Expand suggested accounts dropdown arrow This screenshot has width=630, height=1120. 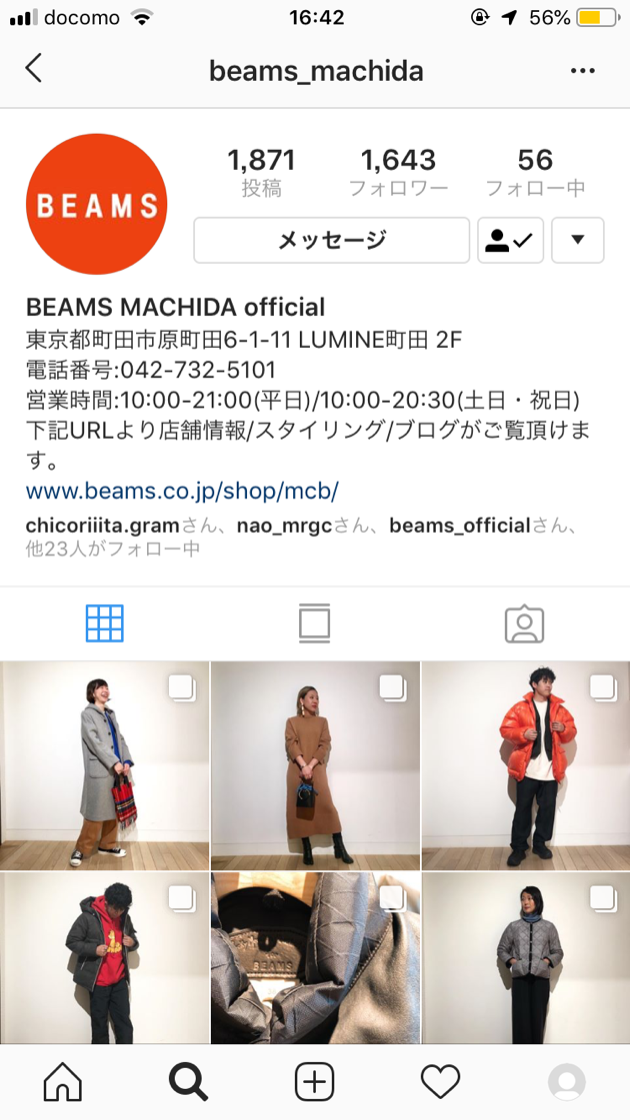pos(577,240)
